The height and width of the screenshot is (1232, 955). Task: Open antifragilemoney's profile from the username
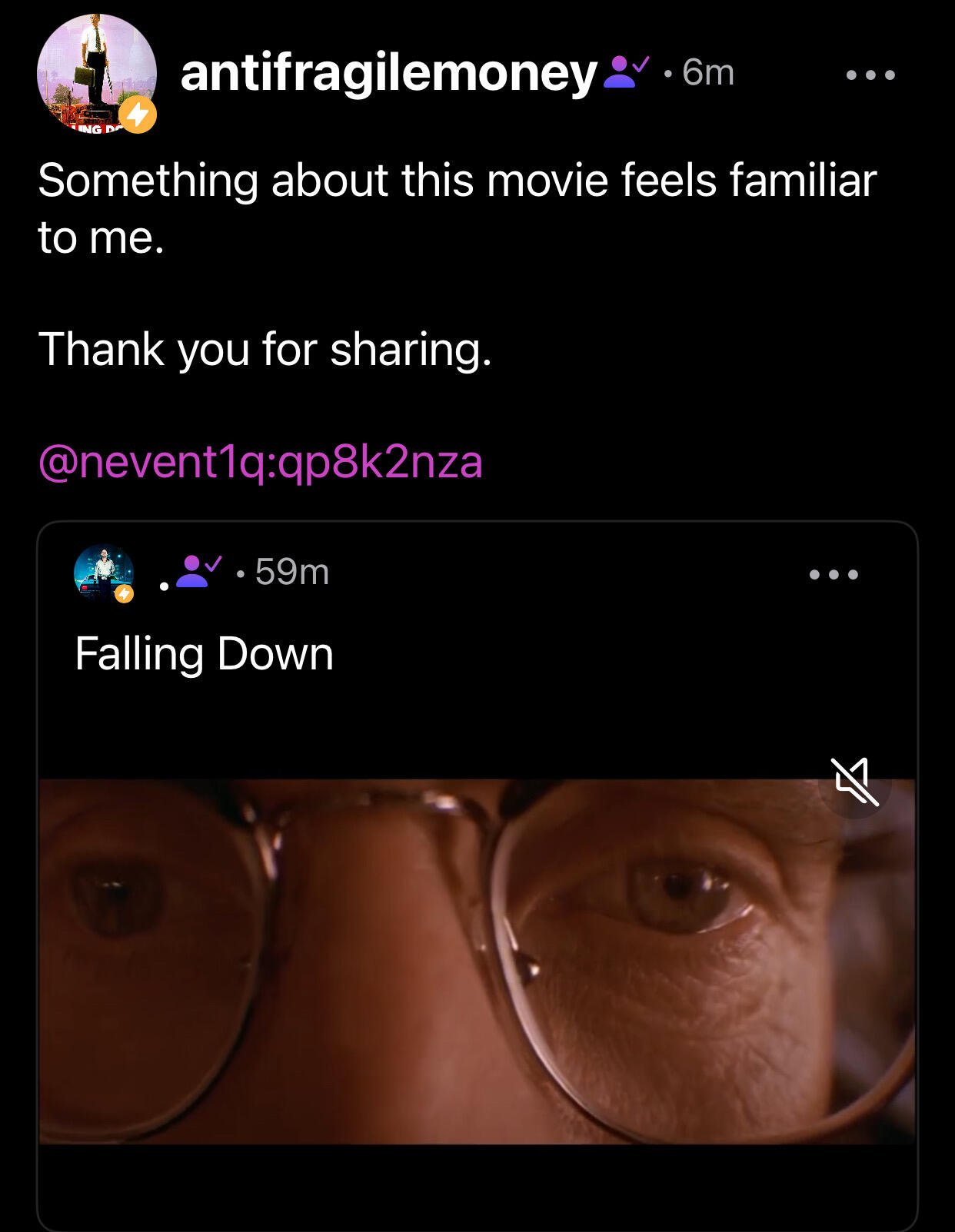click(388, 73)
